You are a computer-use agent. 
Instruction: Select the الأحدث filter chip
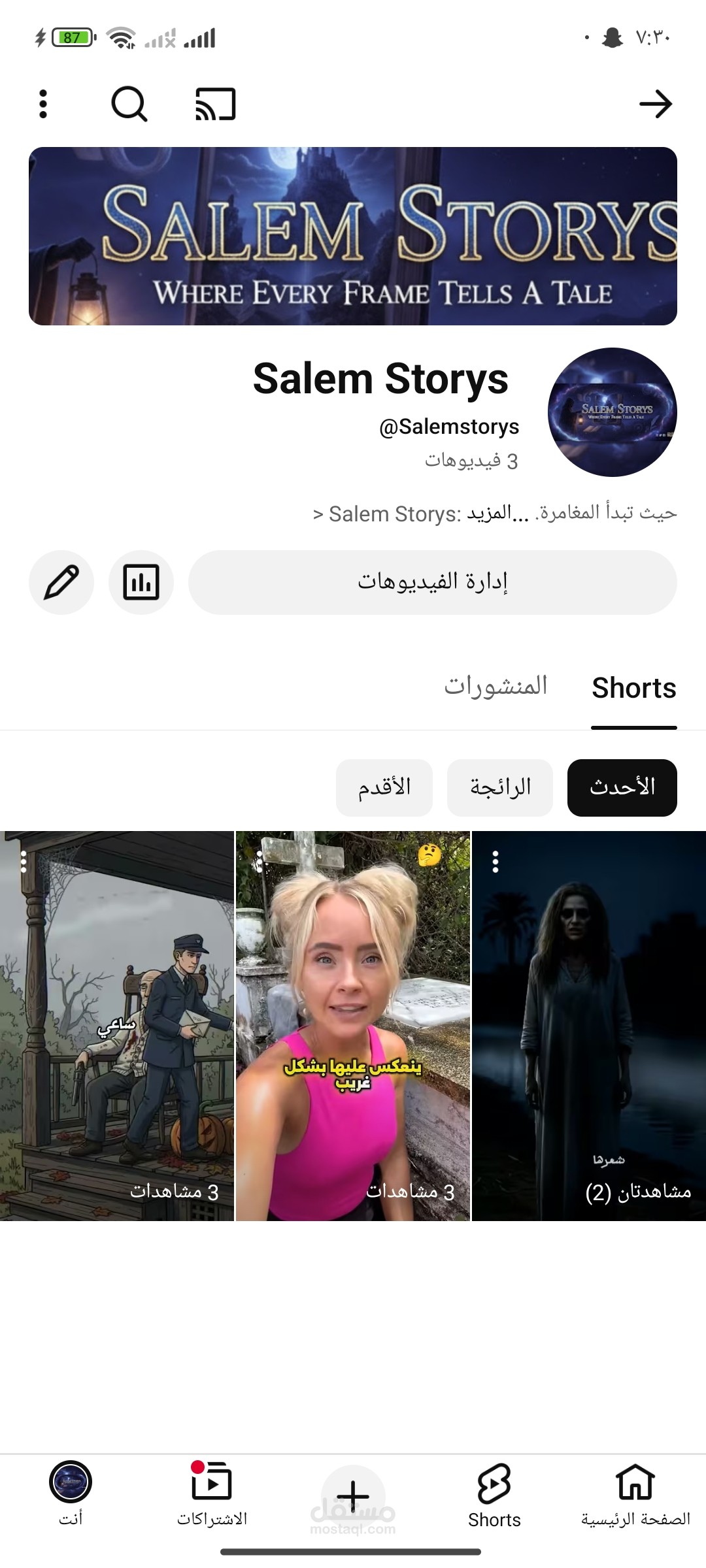(x=622, y=788)
